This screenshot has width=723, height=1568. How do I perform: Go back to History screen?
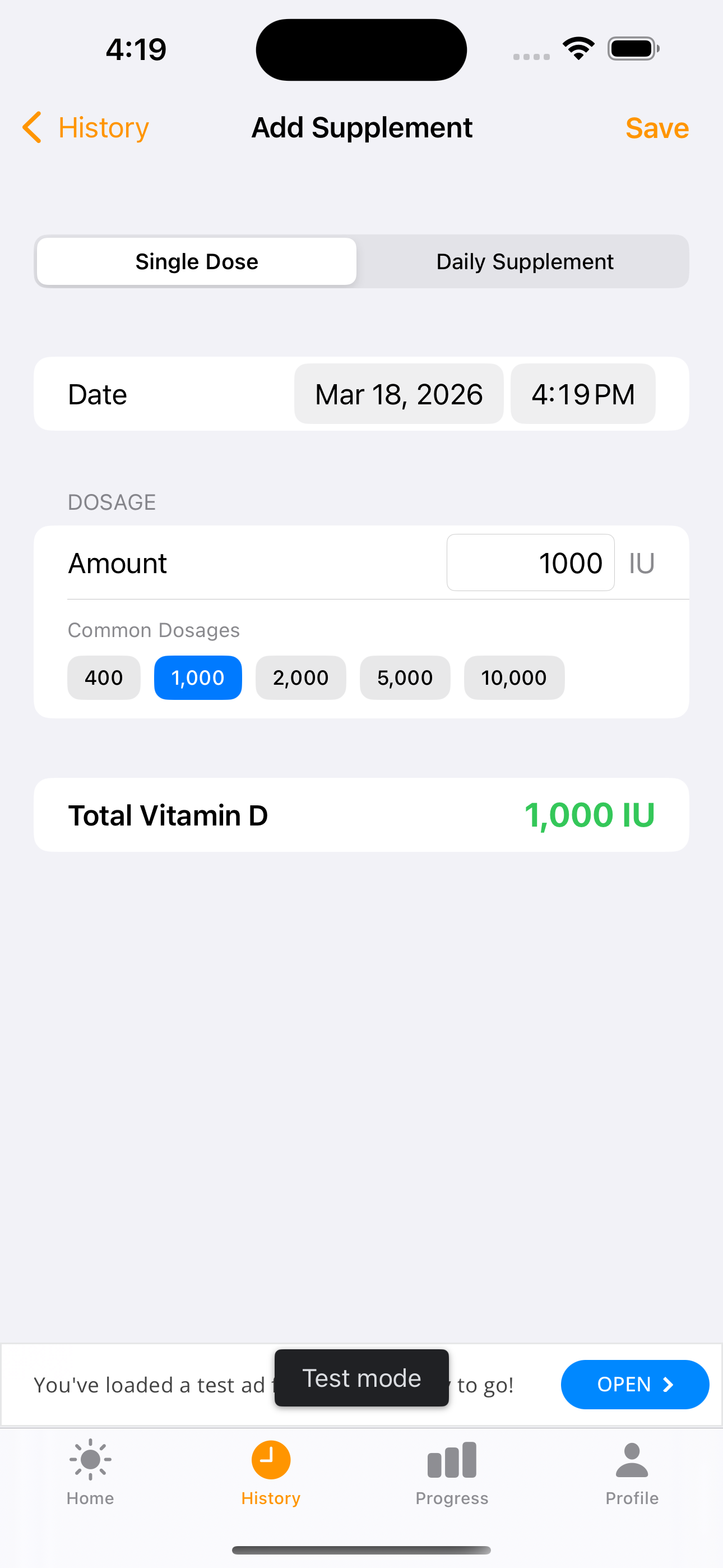85,128
